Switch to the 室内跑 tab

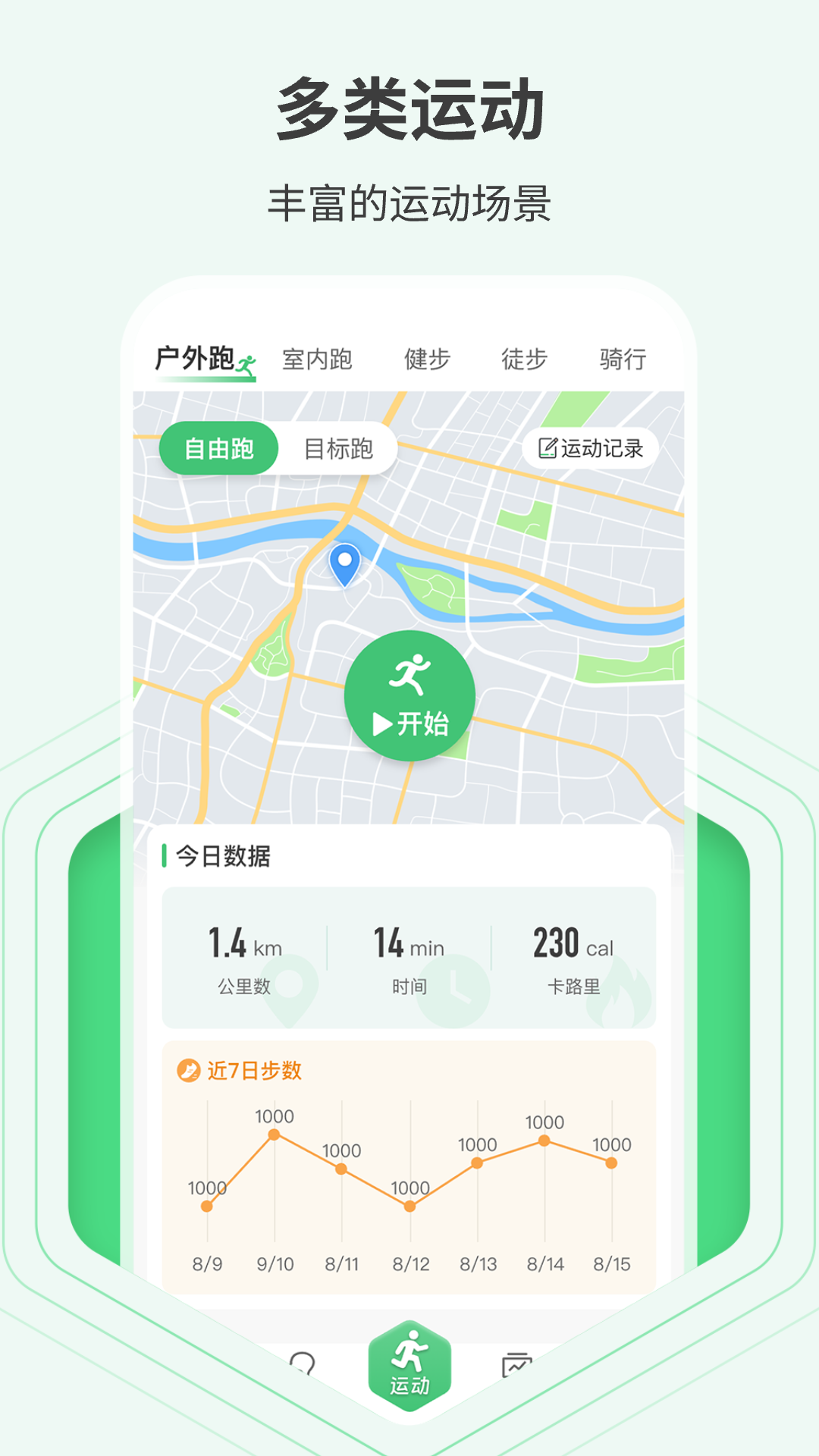pos(318,358)
